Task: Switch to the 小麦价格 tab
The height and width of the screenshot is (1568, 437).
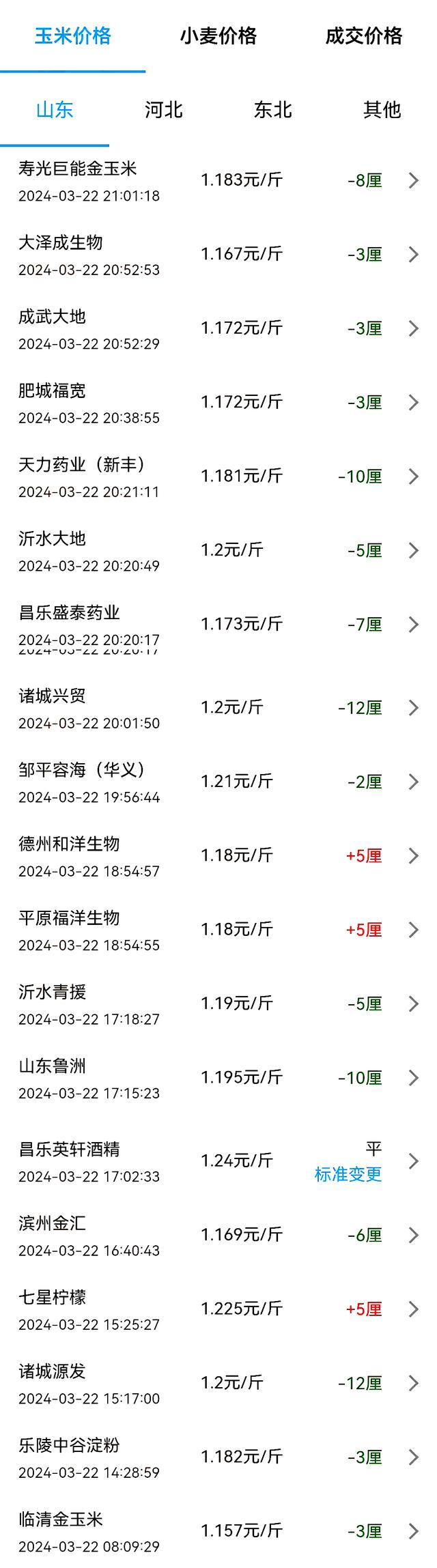Action: coord(218,35)
